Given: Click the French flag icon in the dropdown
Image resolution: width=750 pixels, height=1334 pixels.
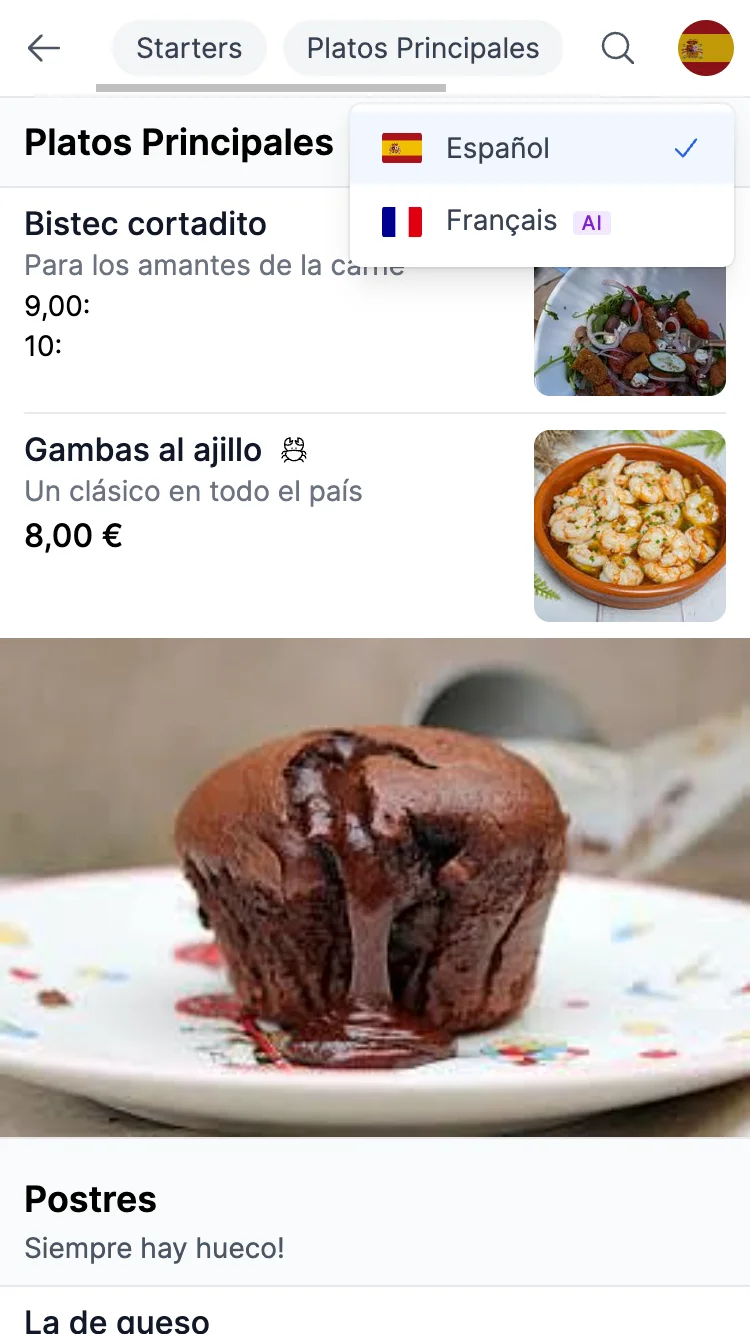Looking at the screenshot, I should point(402,220).
